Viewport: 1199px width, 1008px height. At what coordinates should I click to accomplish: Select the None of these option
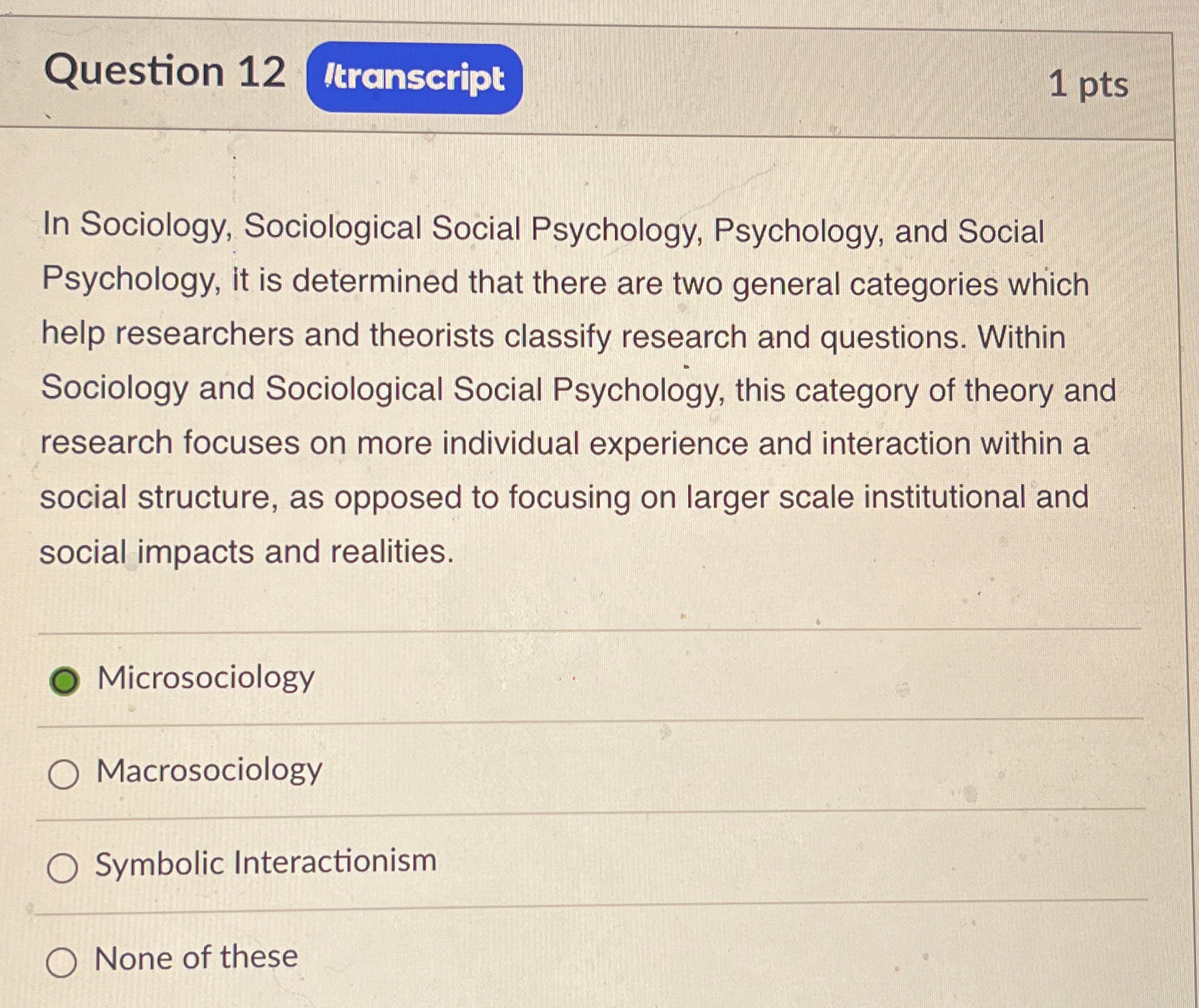(x=62, y=962)
